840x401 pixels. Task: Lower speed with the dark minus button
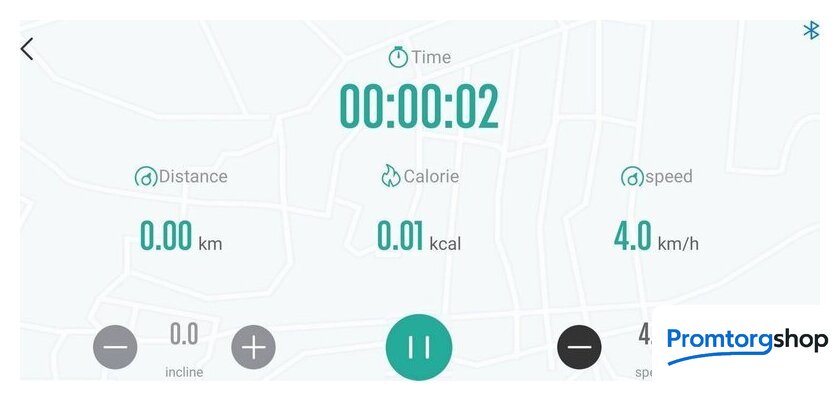point(579,347)
